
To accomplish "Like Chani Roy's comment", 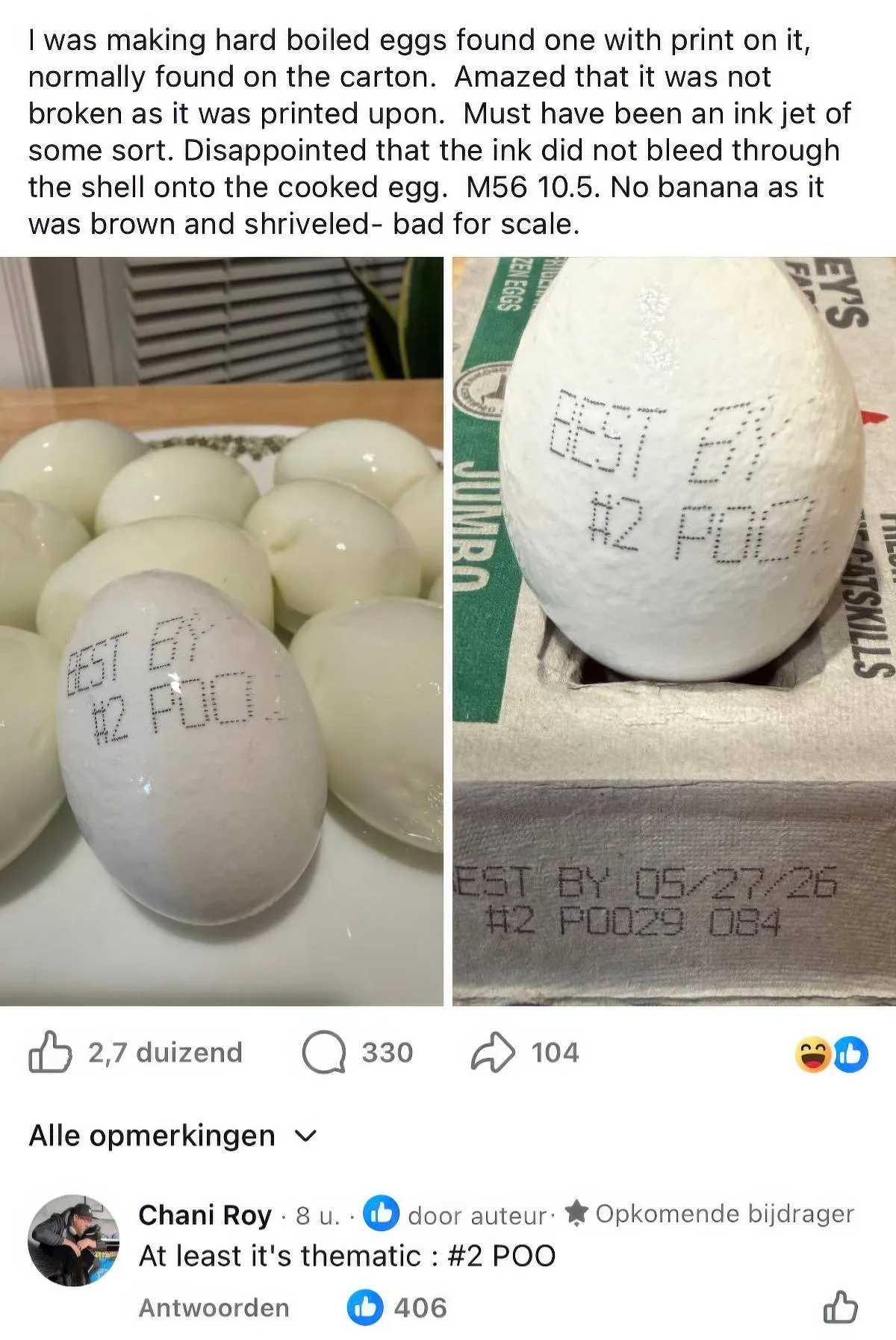I will [x=840, y=1308].
